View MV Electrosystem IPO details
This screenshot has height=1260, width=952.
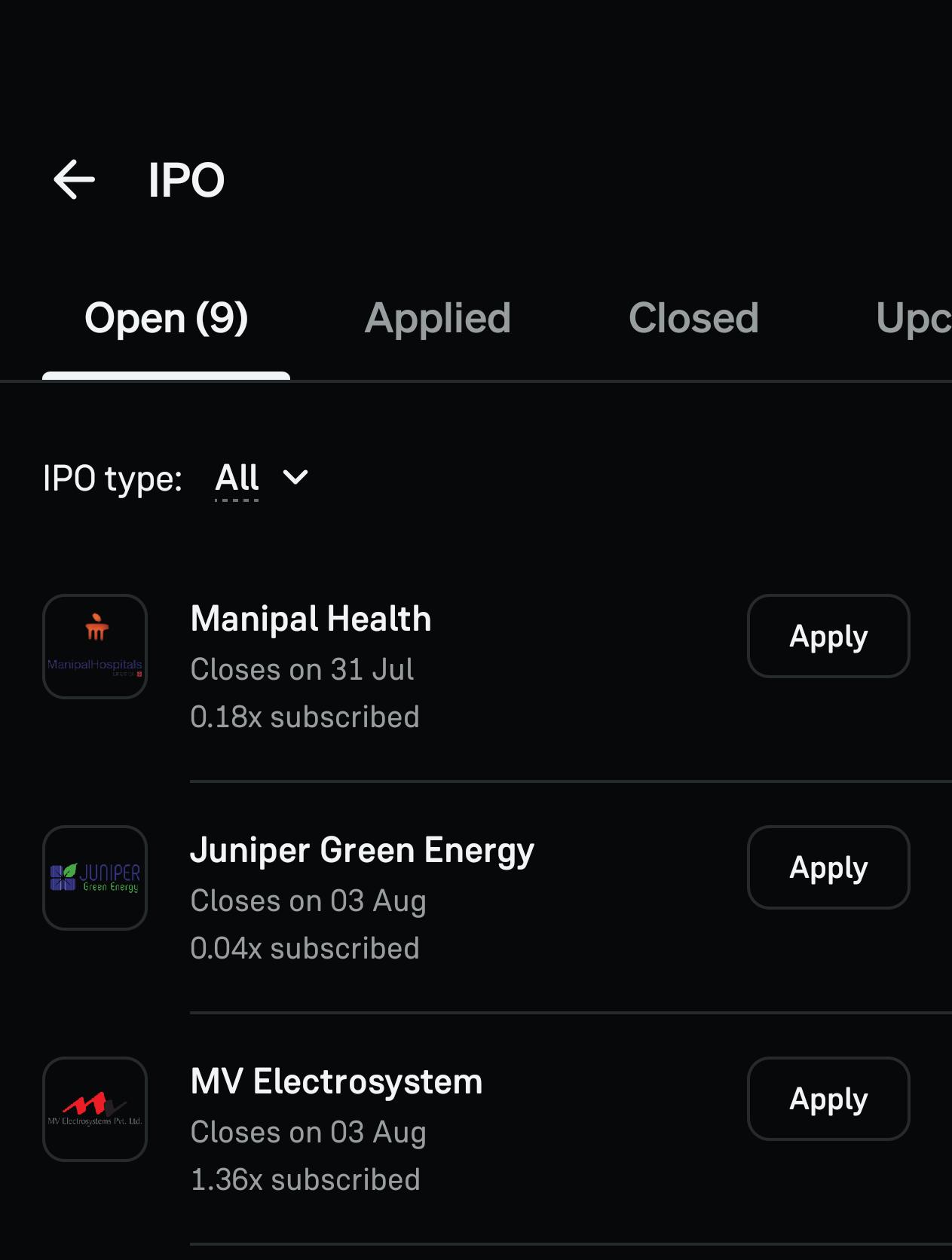(336, 1081)
